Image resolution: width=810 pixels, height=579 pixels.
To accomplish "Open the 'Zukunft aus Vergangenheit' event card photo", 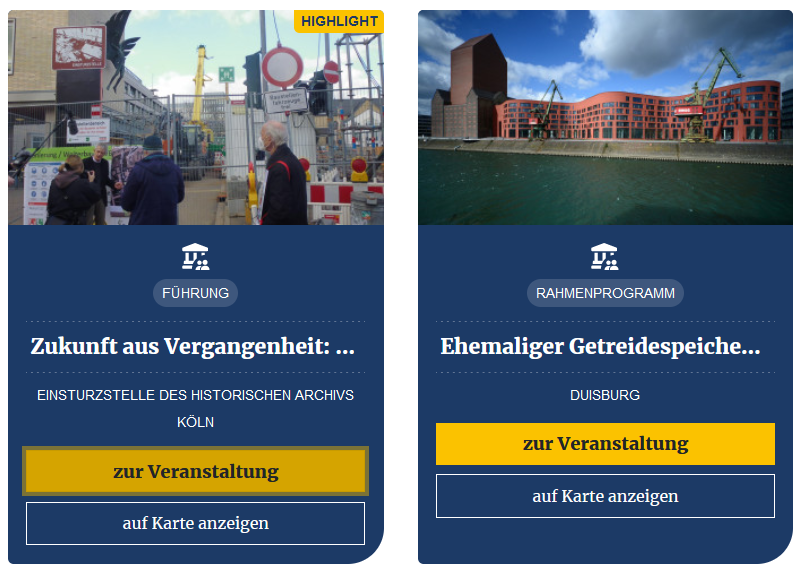I will [x=196, y=118].
